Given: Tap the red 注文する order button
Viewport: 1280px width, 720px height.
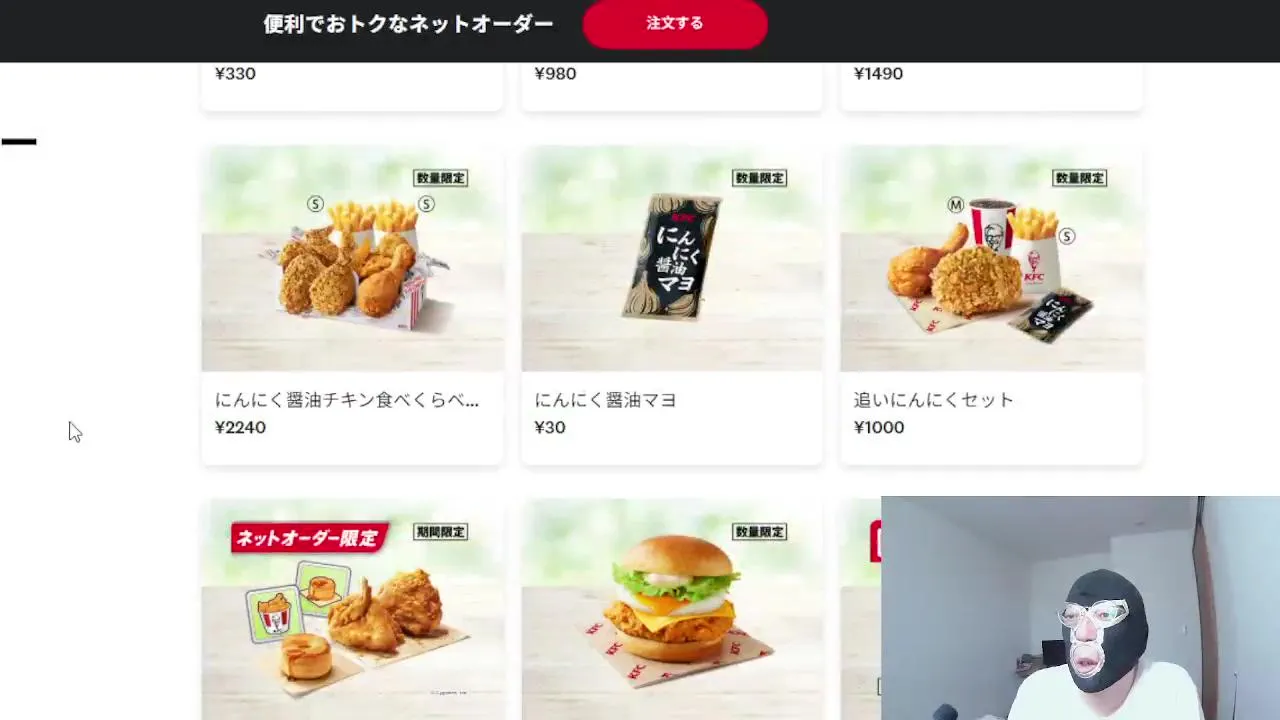Looking at the screenshot, I should (674, 24).
